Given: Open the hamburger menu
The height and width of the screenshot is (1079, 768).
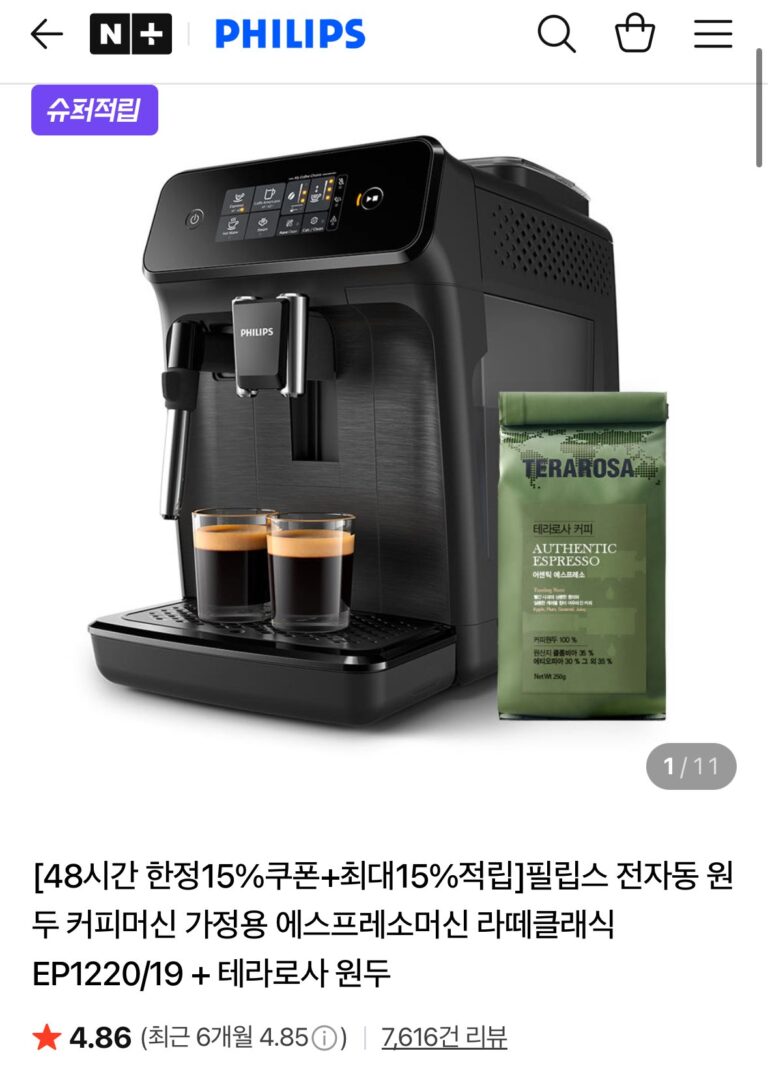Looking at the screenshot, I should pos(713,34).
